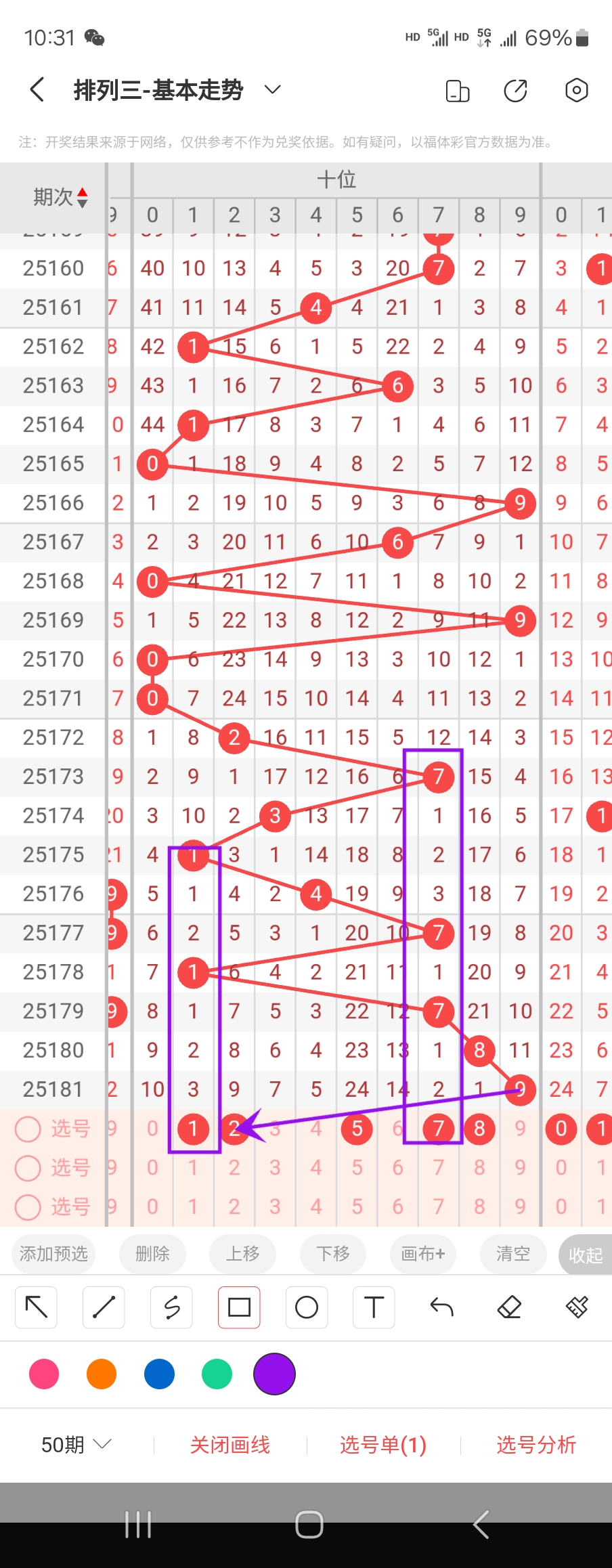This screenshot has width=612, height=1568.
Task: Open the 50期 period dropdown
Action: pyautogui.click(x=76, y=1445)
